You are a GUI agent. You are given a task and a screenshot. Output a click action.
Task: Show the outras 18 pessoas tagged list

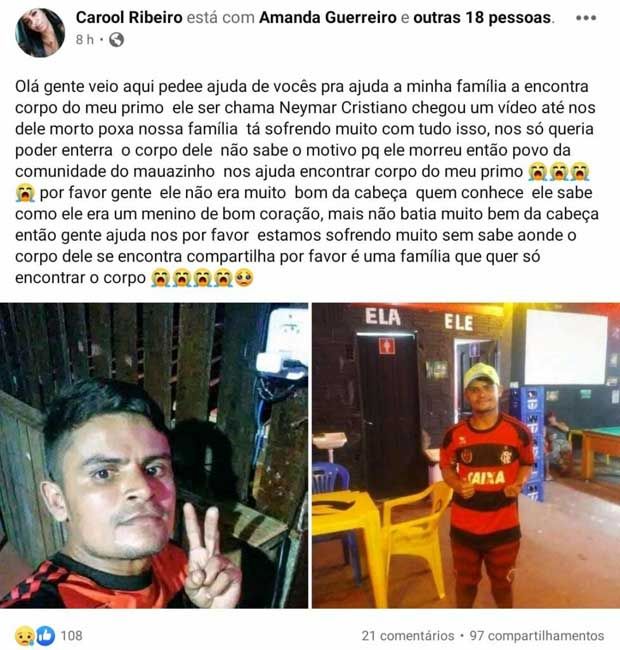482,18
